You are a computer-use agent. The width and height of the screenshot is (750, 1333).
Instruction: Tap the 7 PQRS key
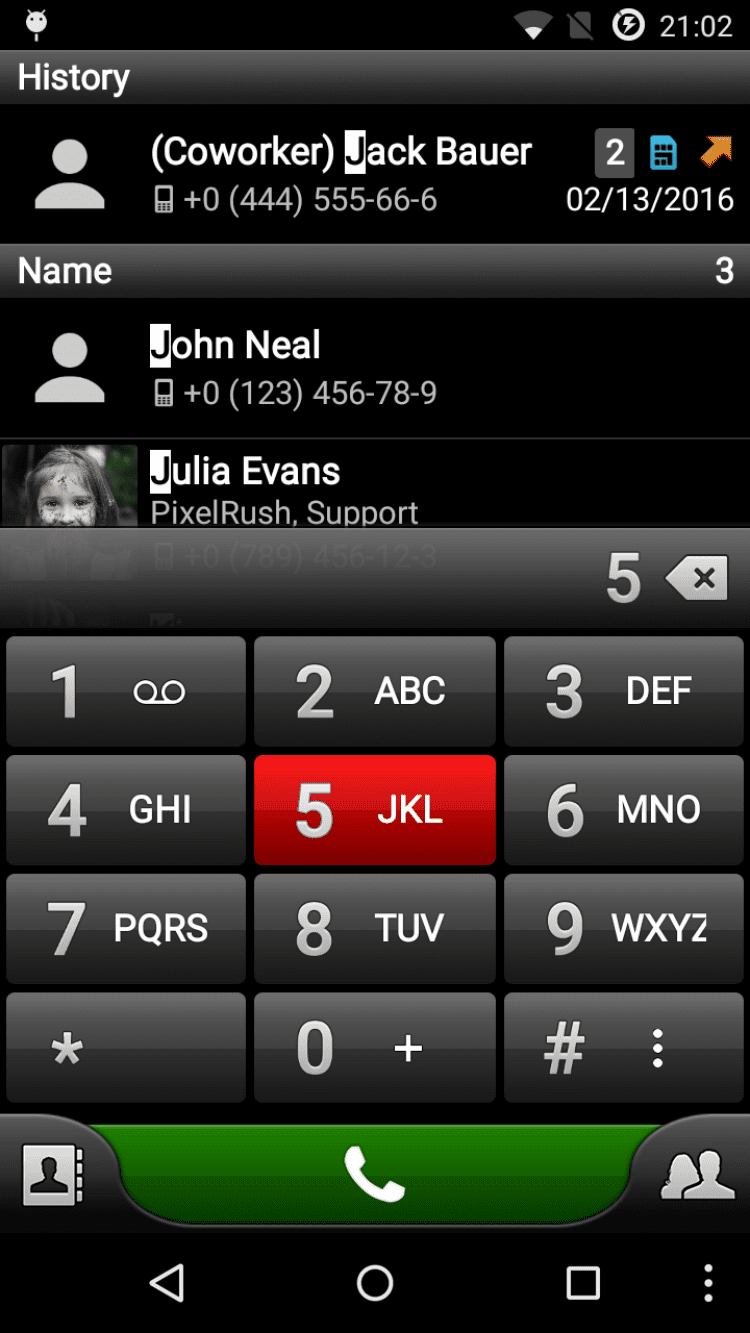click(126, 929)
